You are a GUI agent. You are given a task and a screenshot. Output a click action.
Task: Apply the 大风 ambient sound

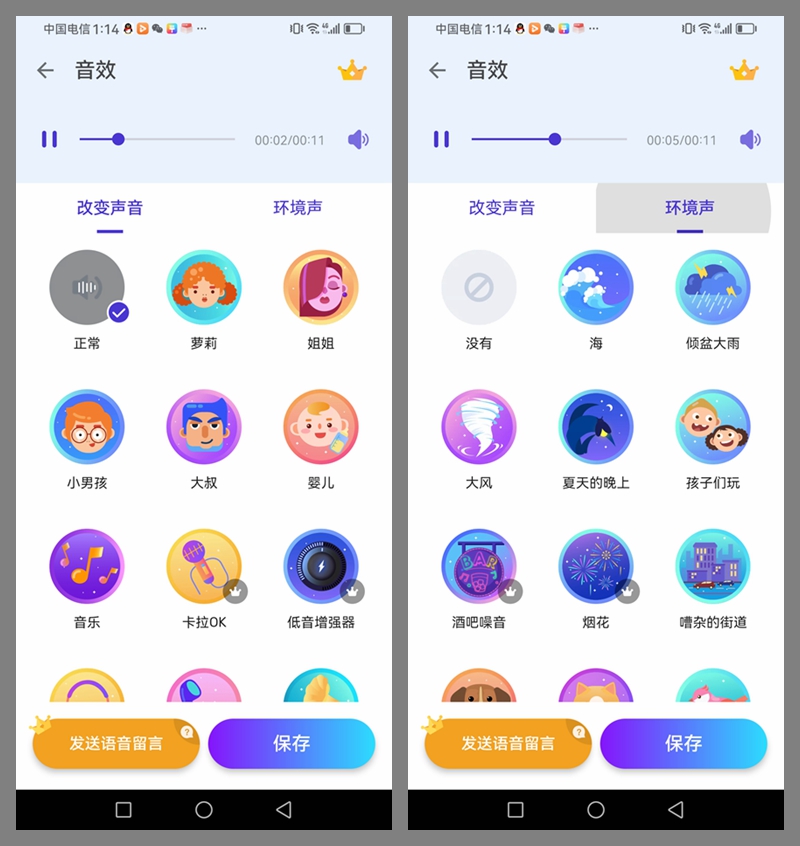click(479, 427)
